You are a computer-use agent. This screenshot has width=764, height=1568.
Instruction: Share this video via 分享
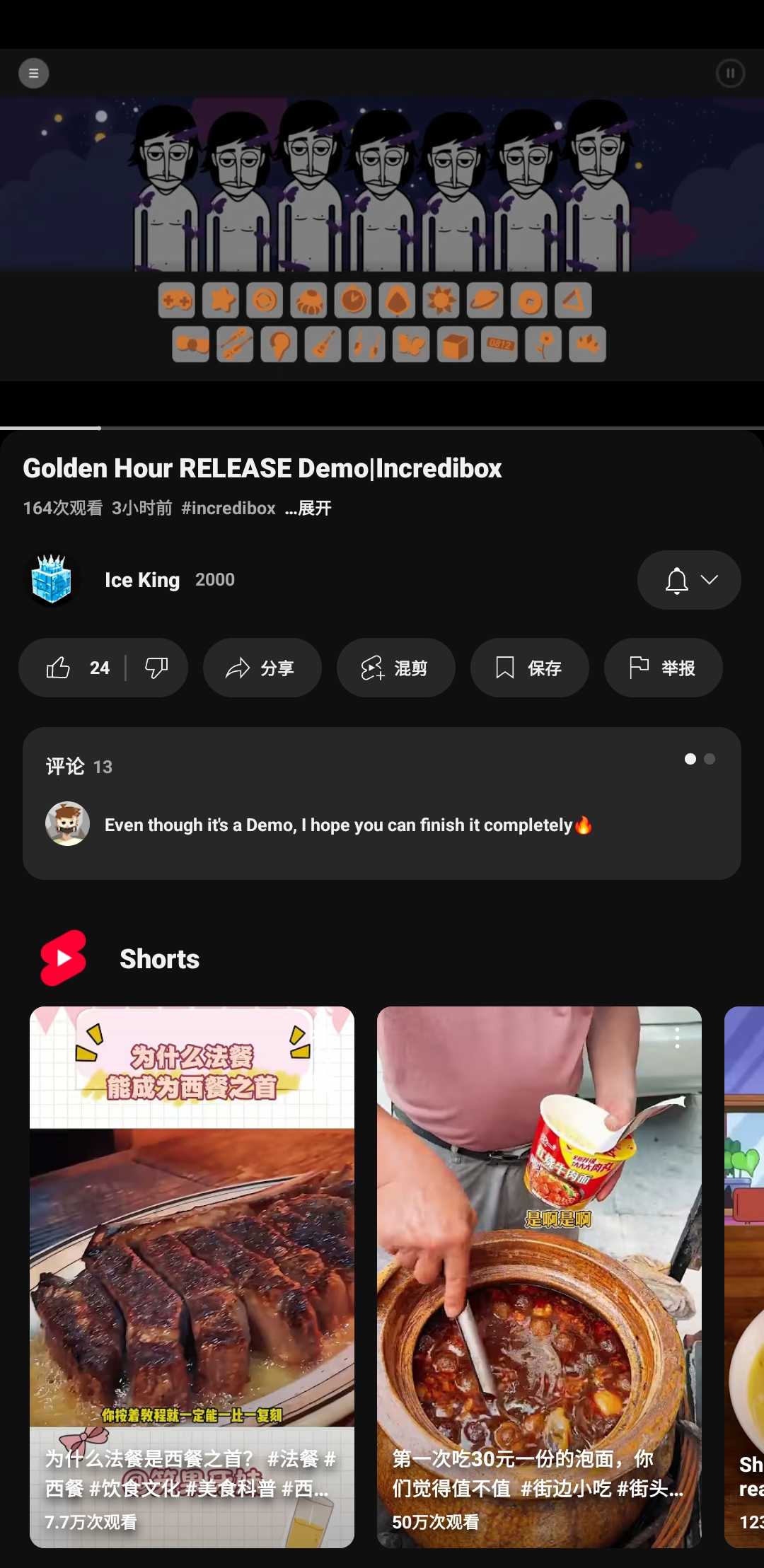click(x=262, y=668)
